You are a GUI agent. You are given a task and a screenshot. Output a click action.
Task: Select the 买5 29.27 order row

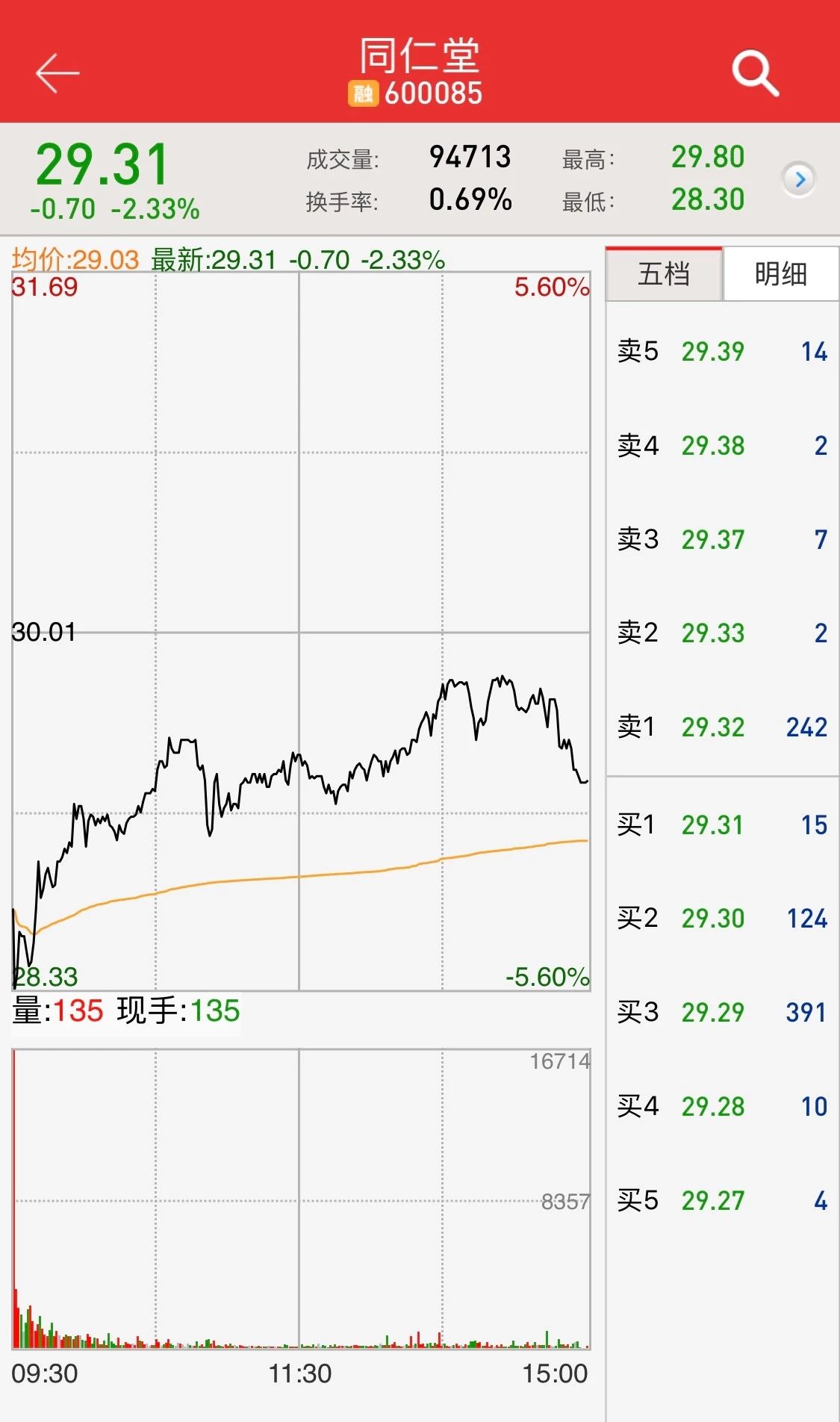coord(722,1200)
